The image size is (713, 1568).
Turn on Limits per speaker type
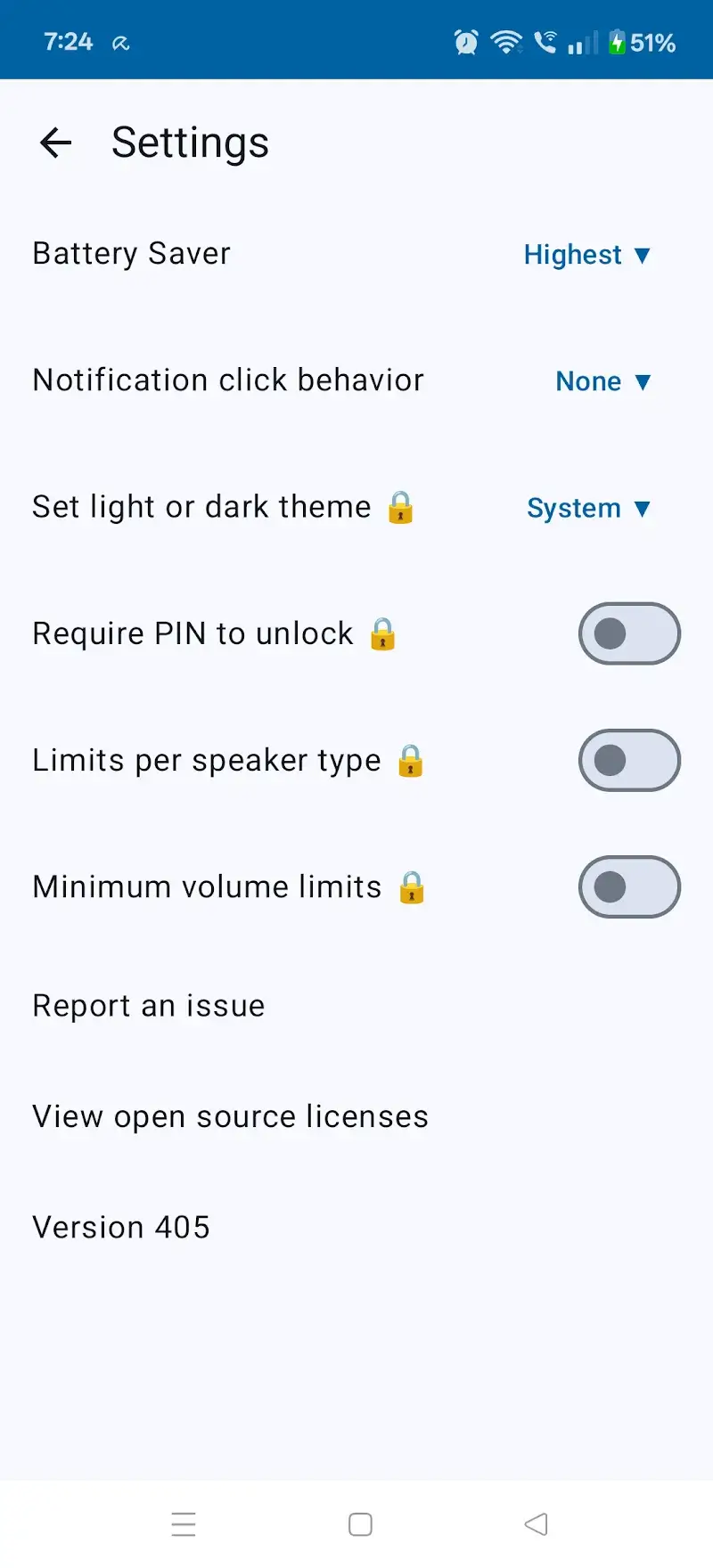(630, 760)
